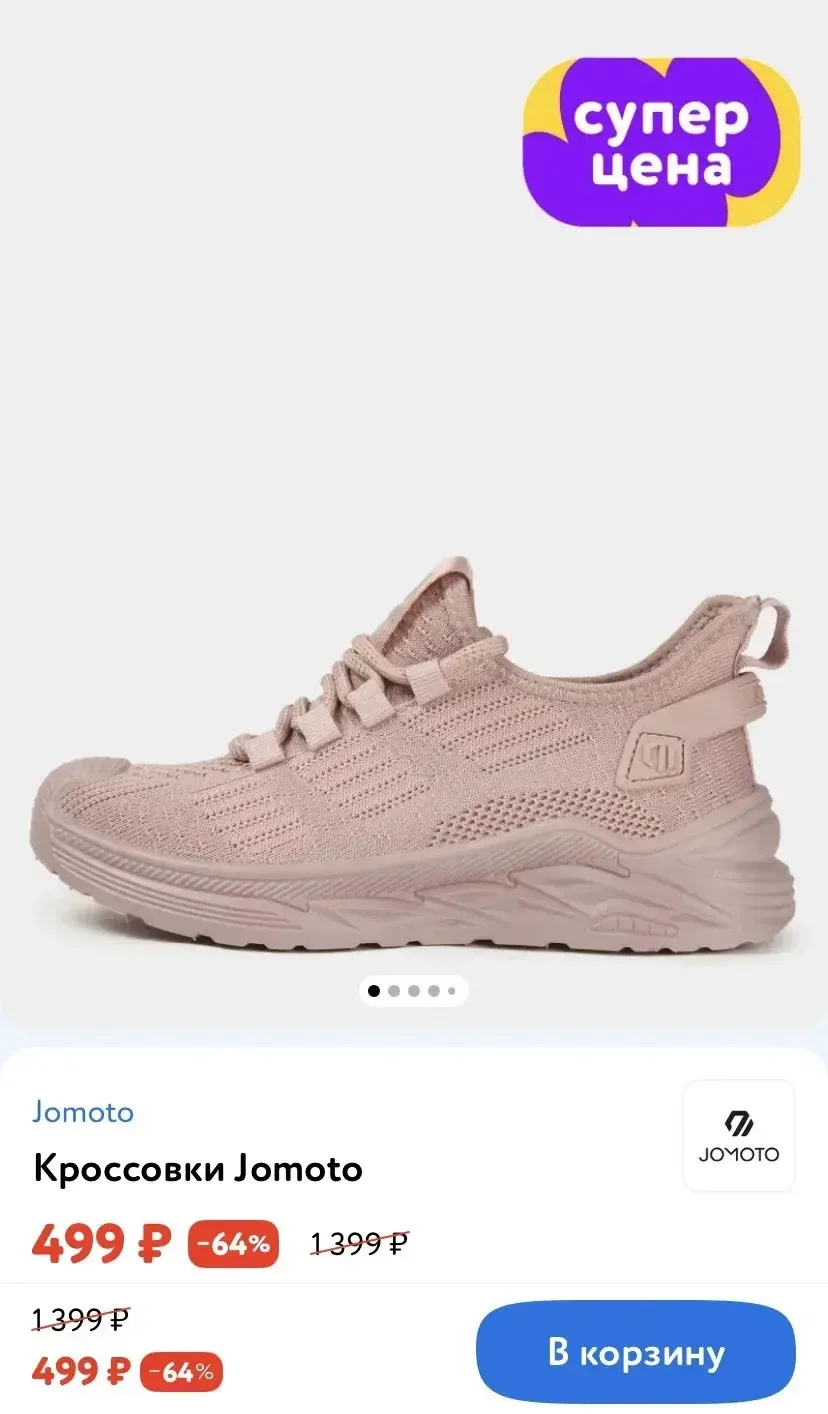
Task: Tap the photo page indicator dots
Action: pyautogui.click(x=413, y=991)
